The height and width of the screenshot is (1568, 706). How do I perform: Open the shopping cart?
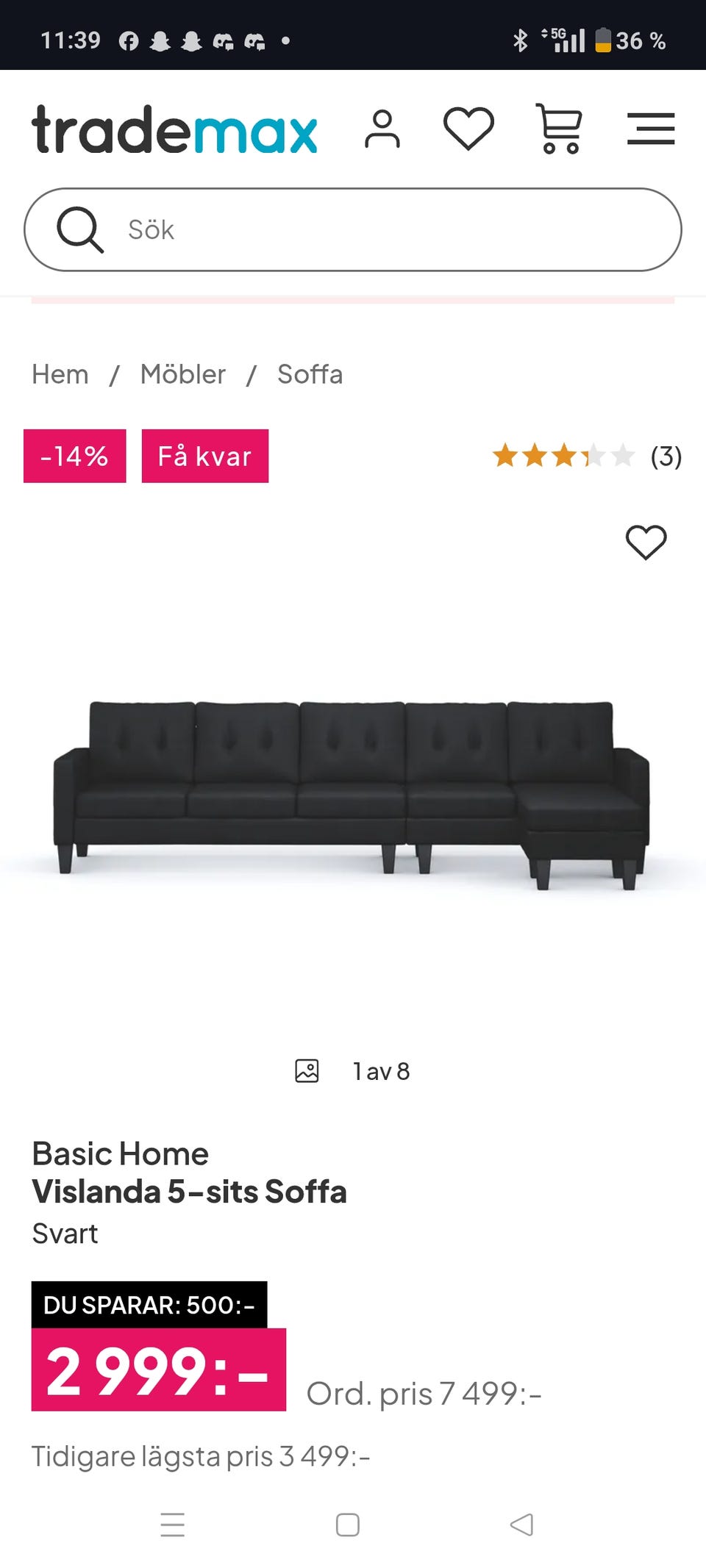pos(560,129)
